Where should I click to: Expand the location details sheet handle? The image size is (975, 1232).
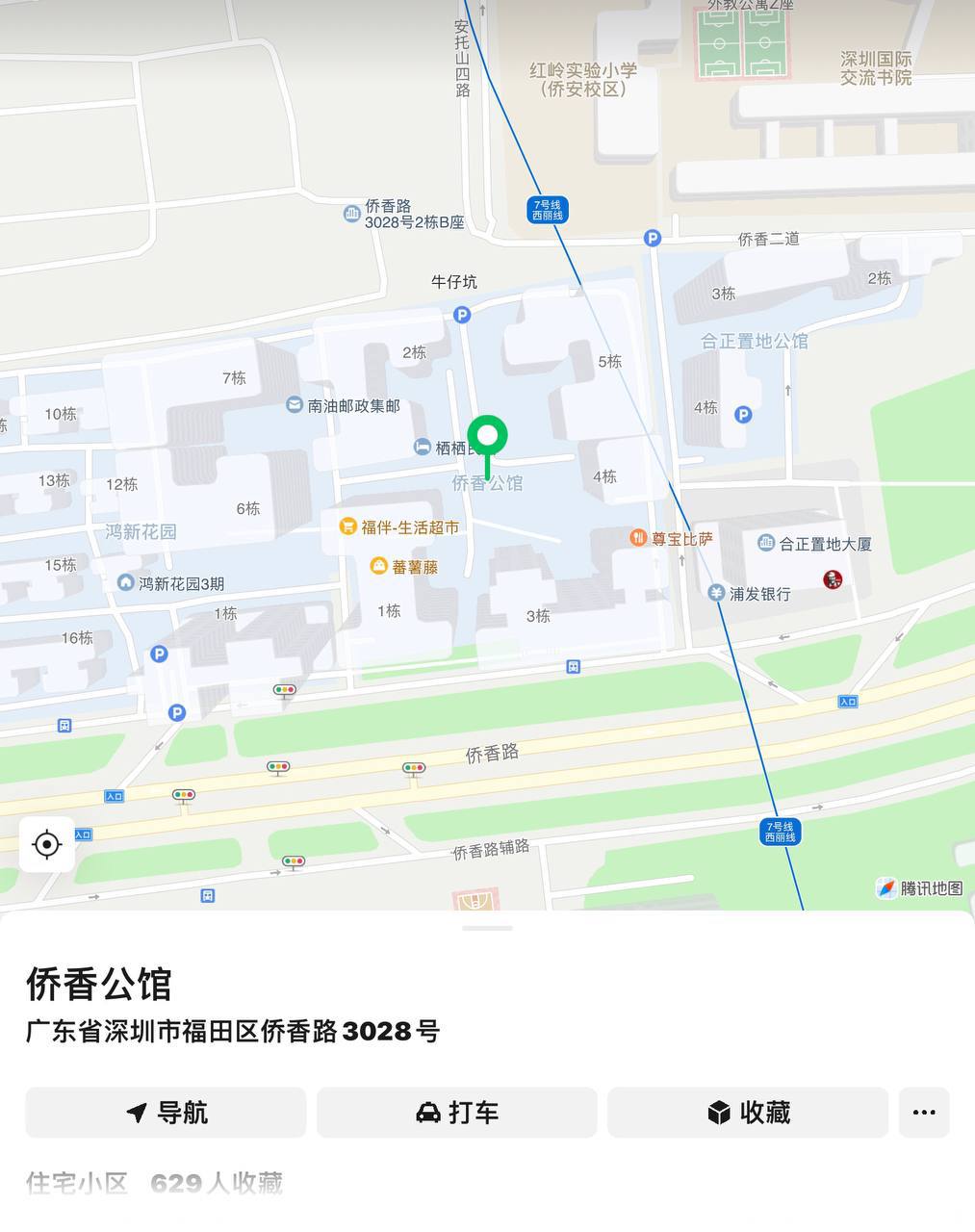click(487, 929)
